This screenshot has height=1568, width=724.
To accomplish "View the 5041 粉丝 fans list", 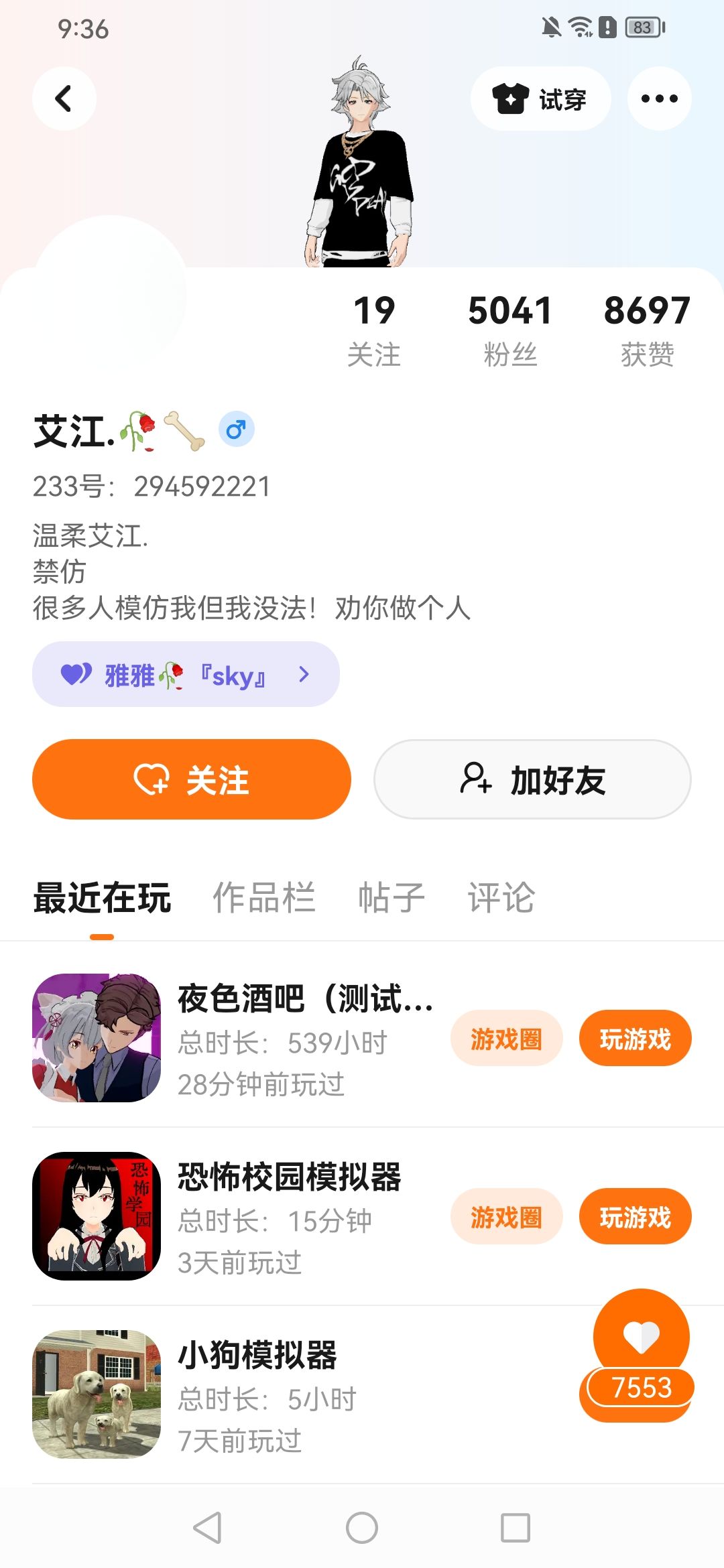I will 510,331.
